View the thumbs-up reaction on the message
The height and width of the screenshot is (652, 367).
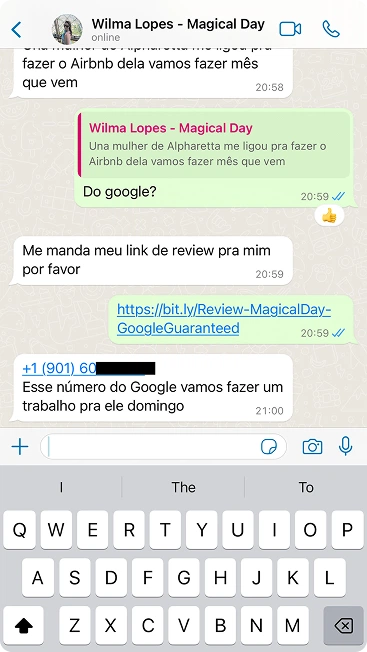click(x=329, y=215)
